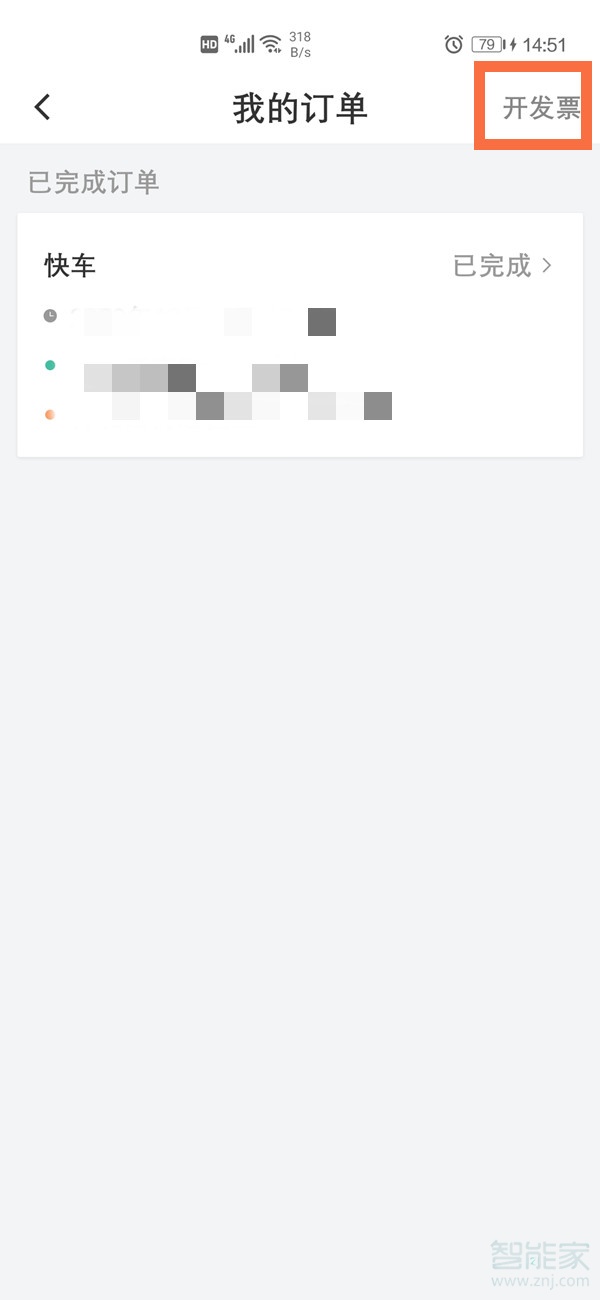Tap the 开发票 button
600x1300 pixels.
pyautogui.click(x=540, y=108)
